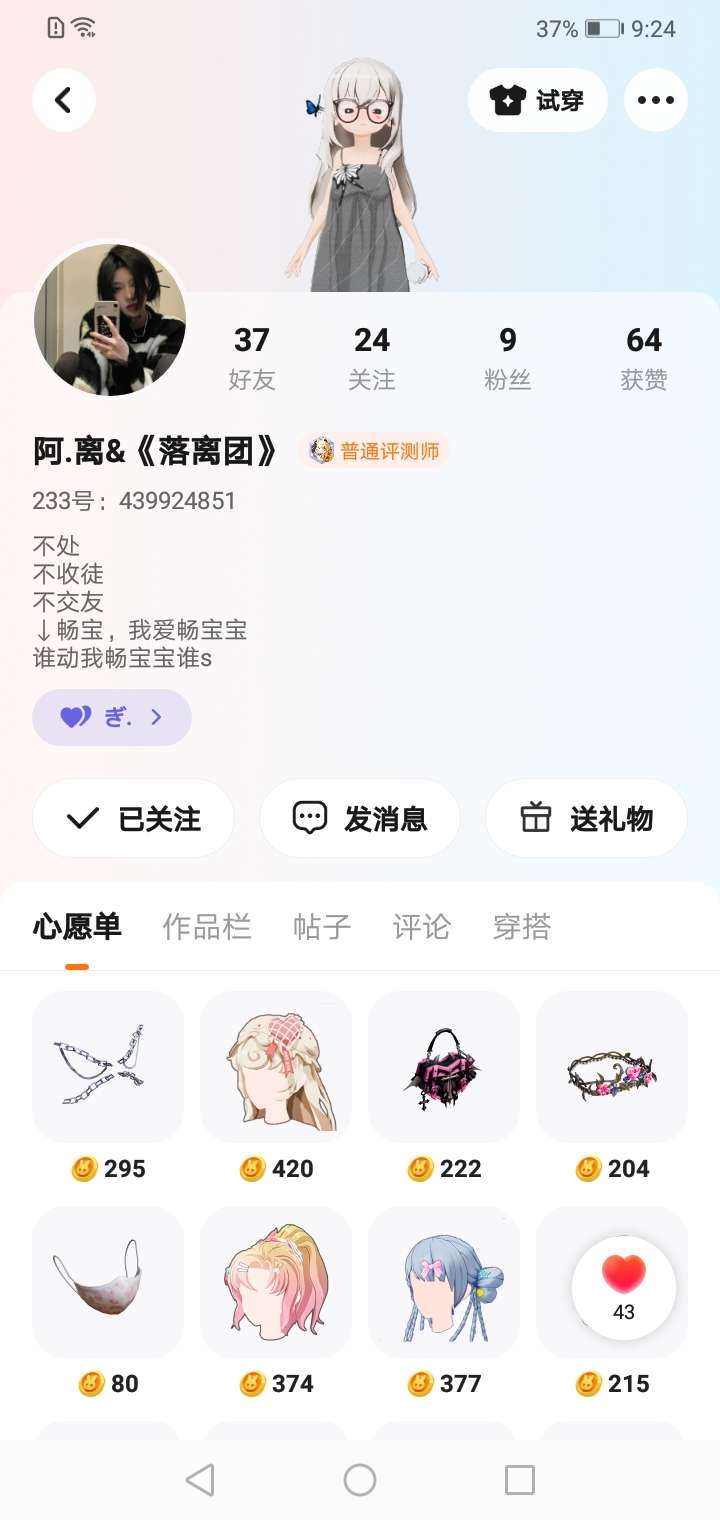
Task: View the 9 粉丝 followers list
Action: (507, 357)
